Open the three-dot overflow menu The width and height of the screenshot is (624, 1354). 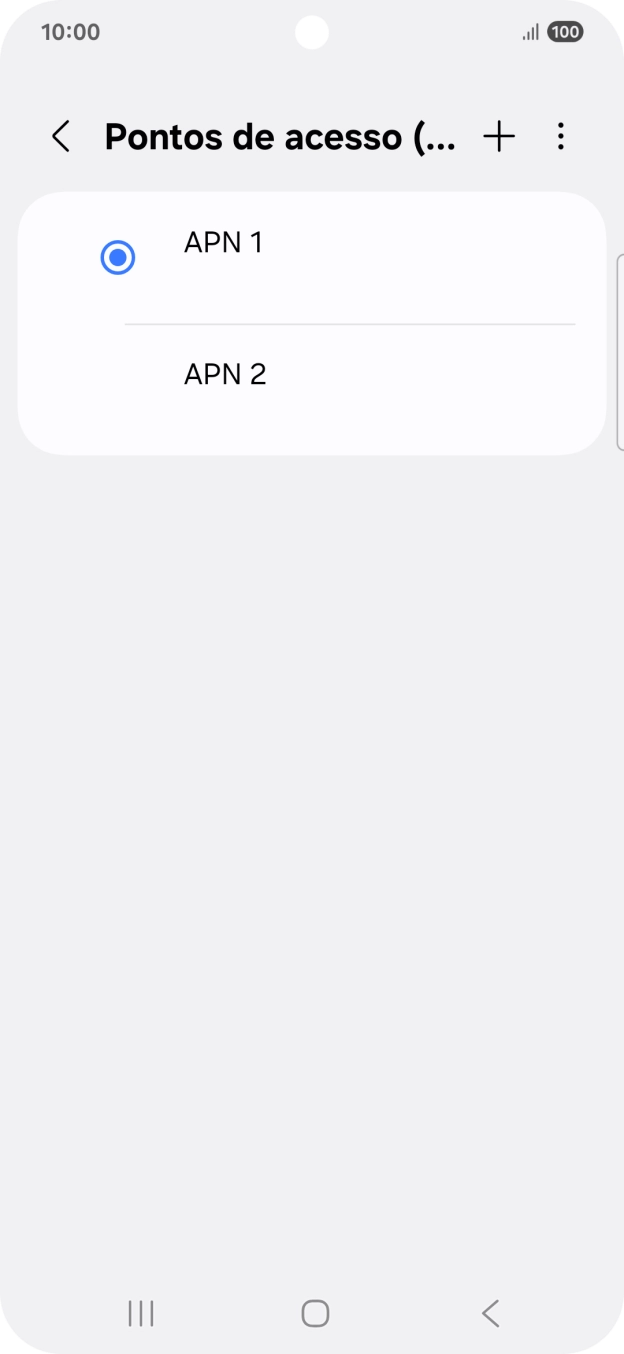pyautogui.click(x=561, y=137)
